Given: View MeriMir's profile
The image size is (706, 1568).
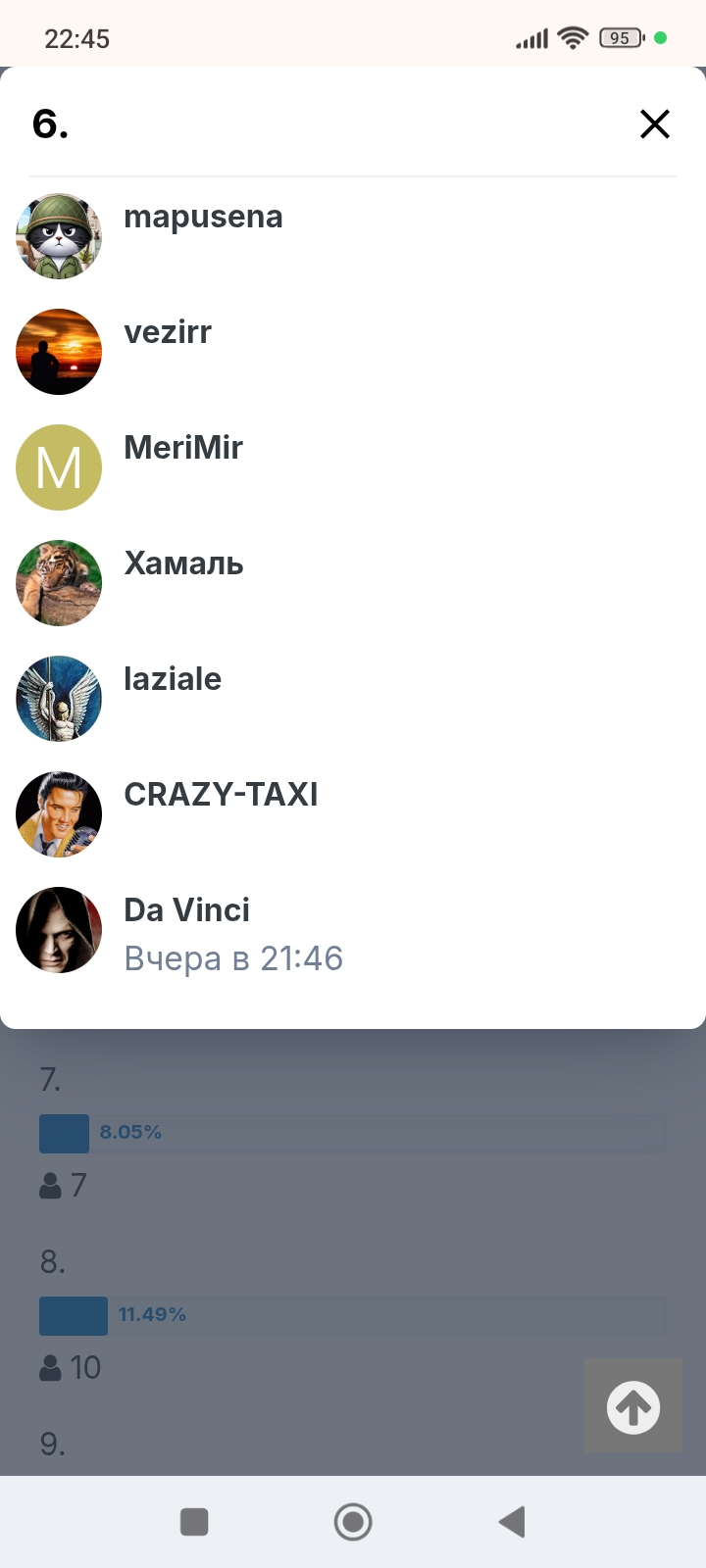Looking at the screenshot, I should tap(183, 448).
